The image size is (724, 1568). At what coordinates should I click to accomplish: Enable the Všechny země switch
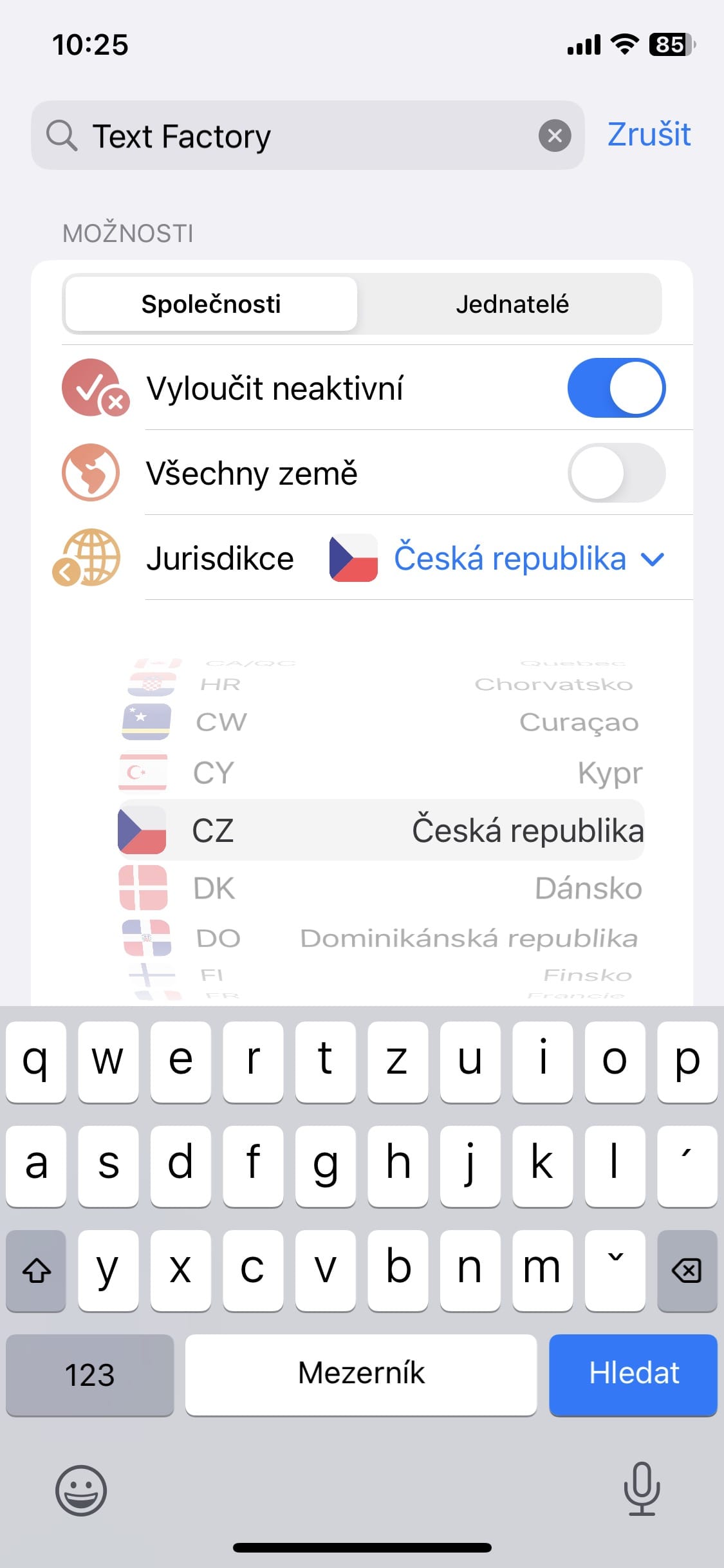click(616, 473)
